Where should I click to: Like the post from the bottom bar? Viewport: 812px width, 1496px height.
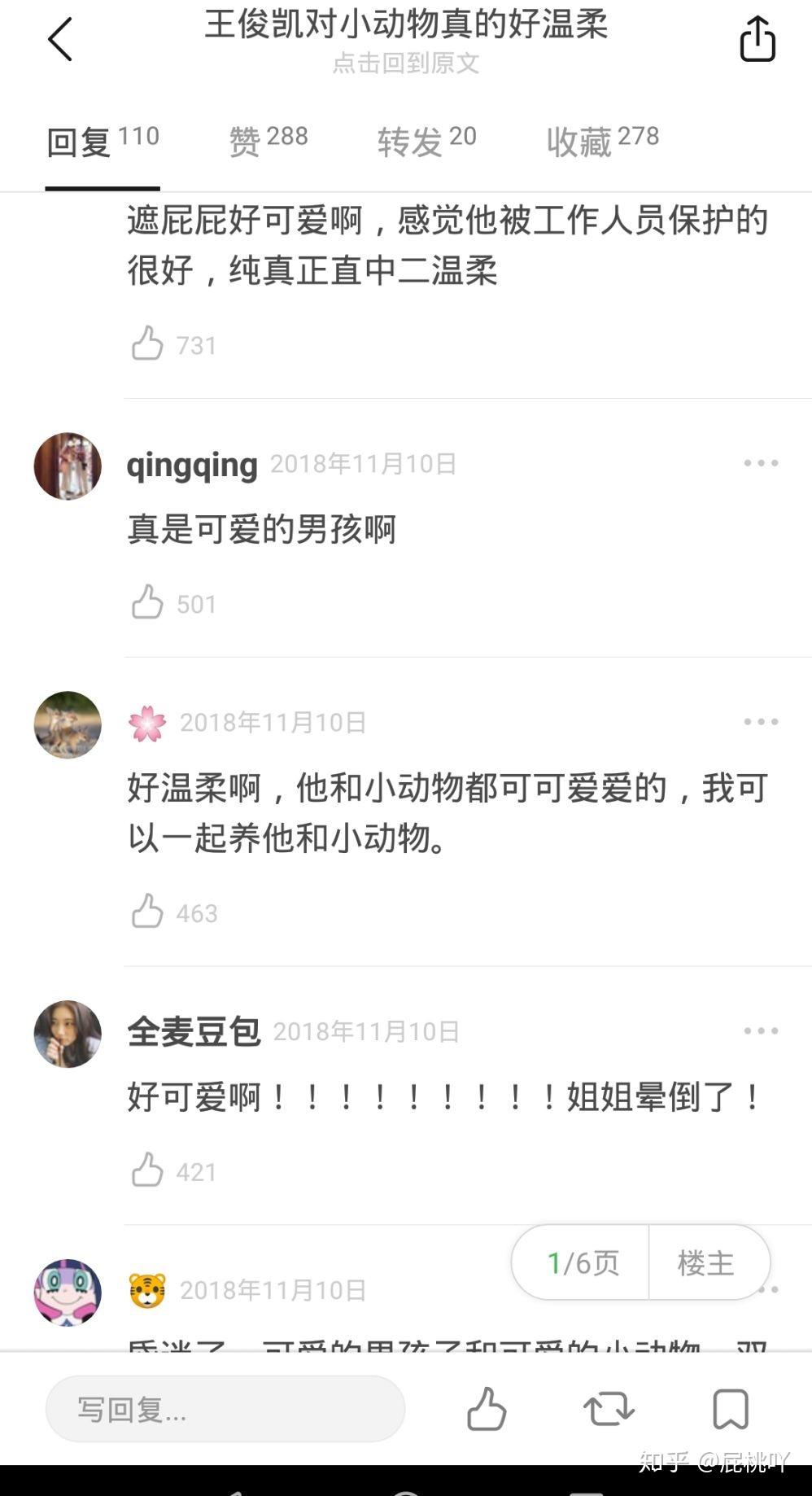coord(487,1409)
